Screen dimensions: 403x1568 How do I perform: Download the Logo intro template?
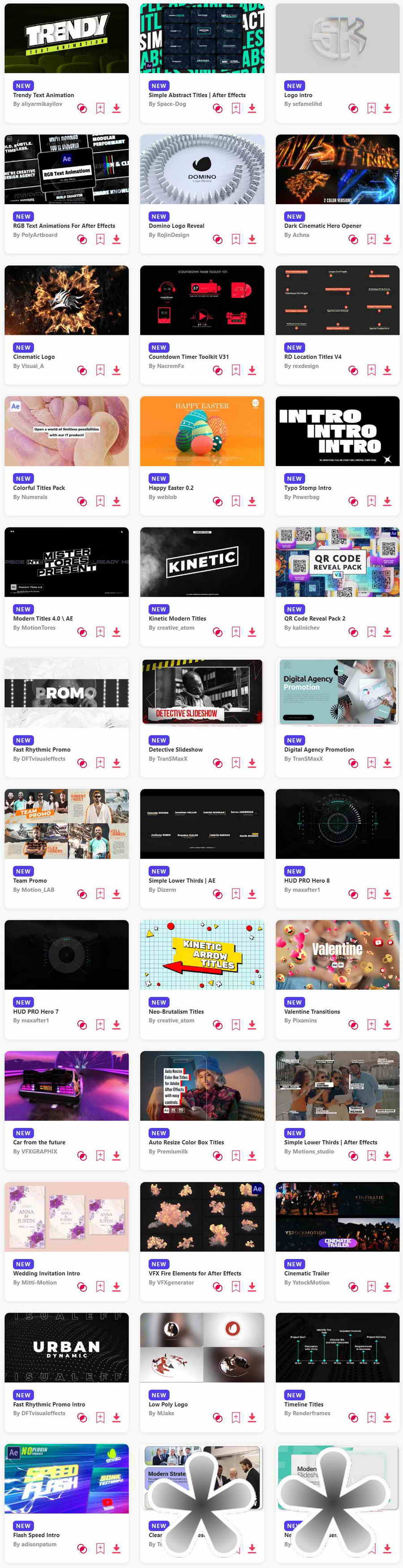click(x=386, y=108)
